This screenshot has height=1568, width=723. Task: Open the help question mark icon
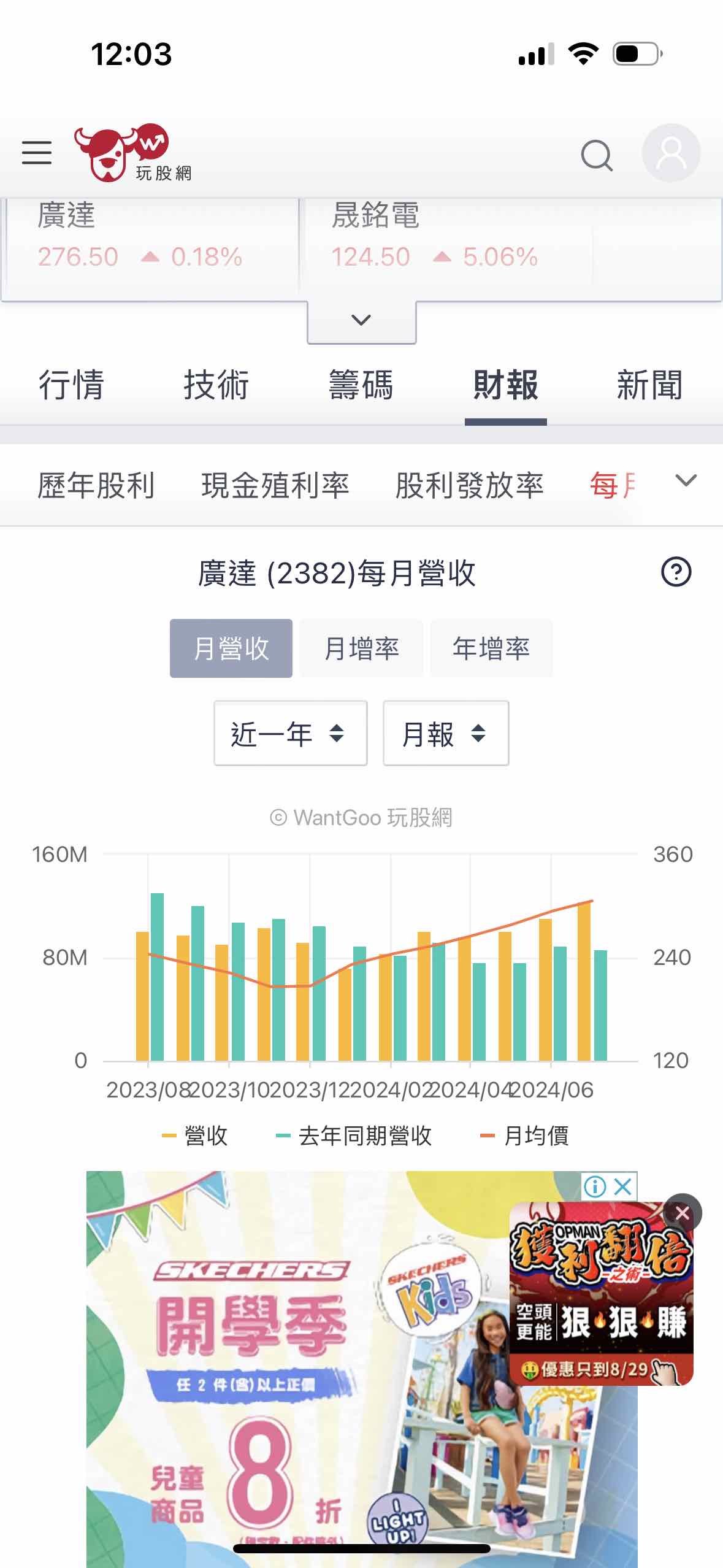click(x=676, y=572)
